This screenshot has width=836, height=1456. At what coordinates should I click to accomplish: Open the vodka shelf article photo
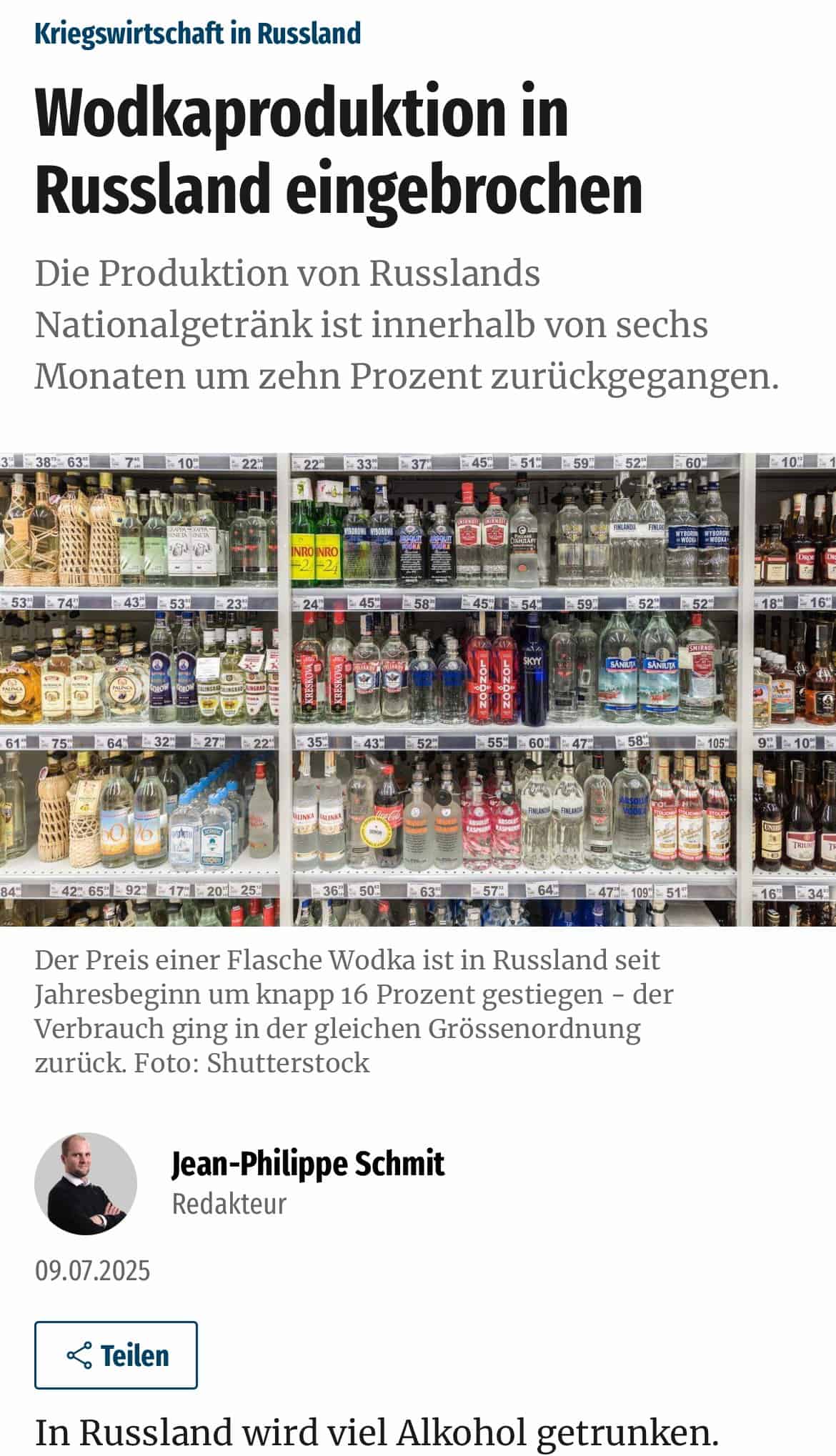418,689
